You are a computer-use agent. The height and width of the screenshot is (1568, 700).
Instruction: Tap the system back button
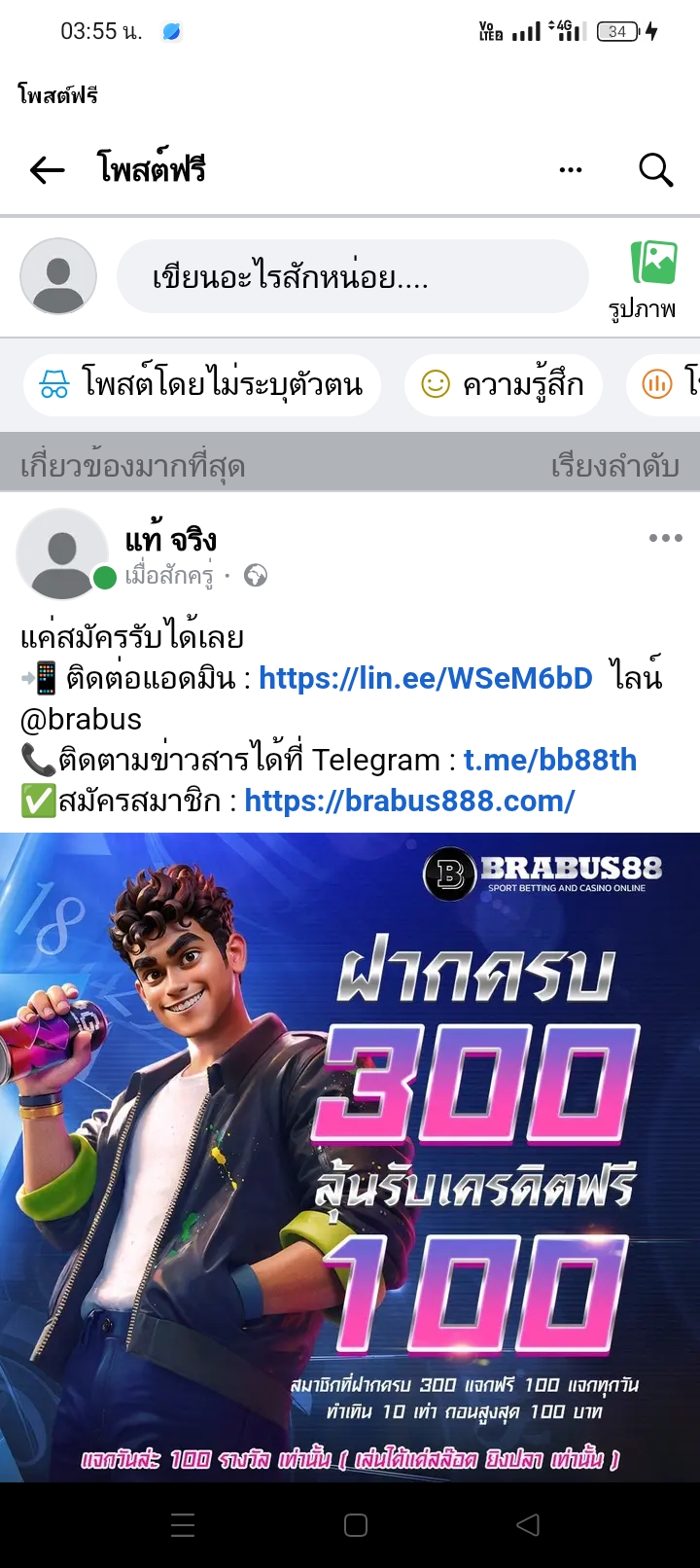[x=528, y=1525]
